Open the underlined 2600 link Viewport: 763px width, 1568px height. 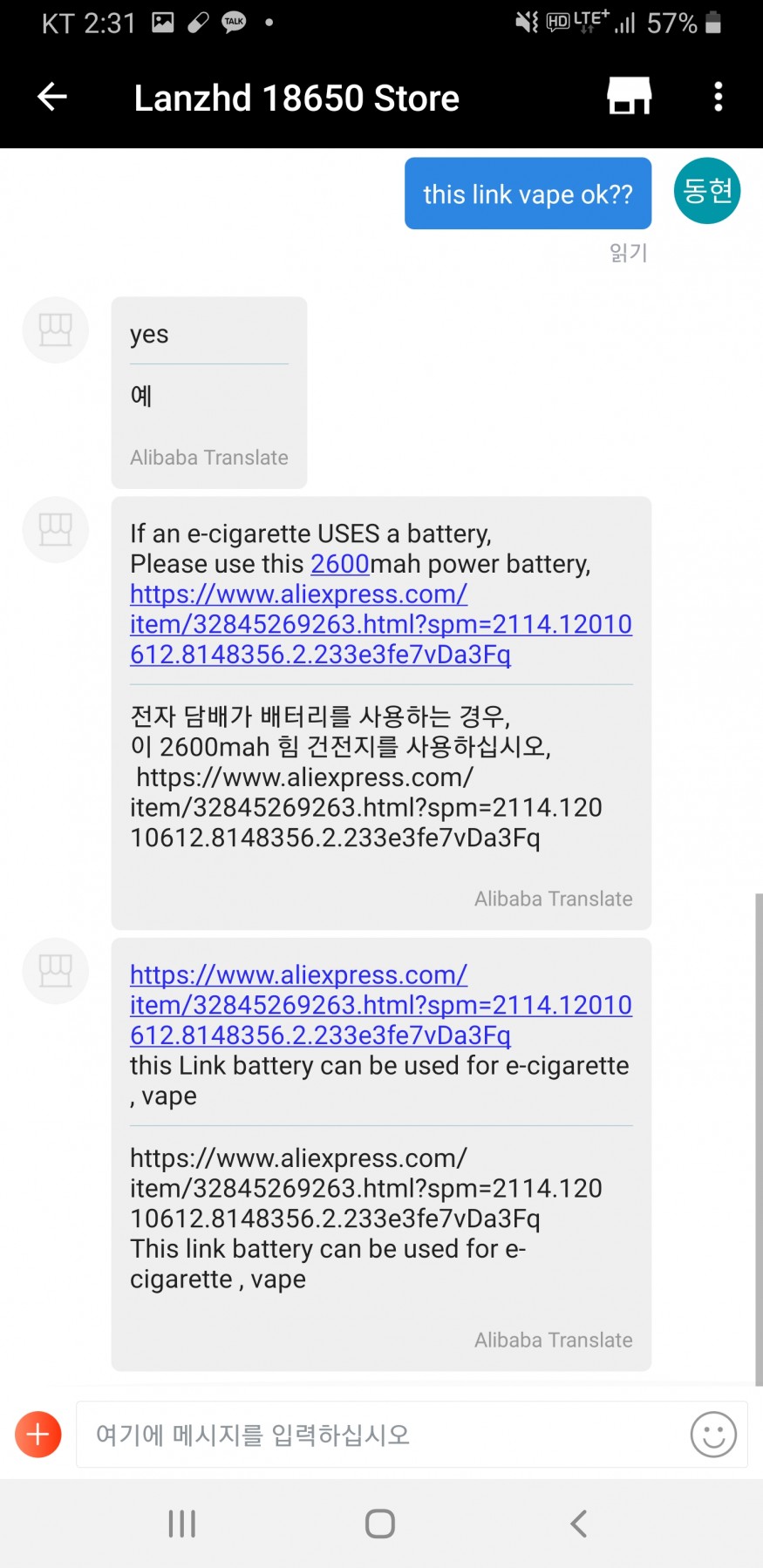340,564
